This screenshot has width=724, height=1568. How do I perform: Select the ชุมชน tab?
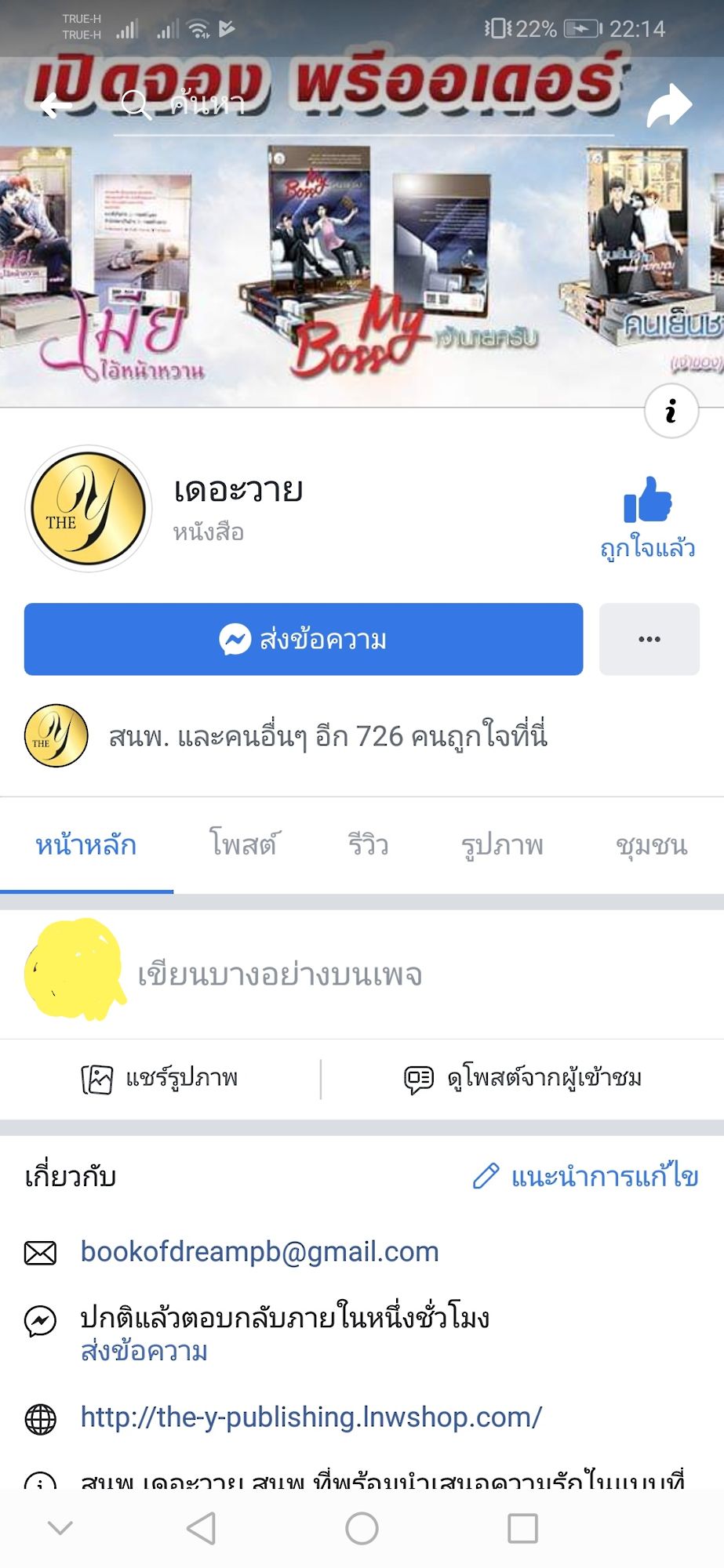pos(651,845)
